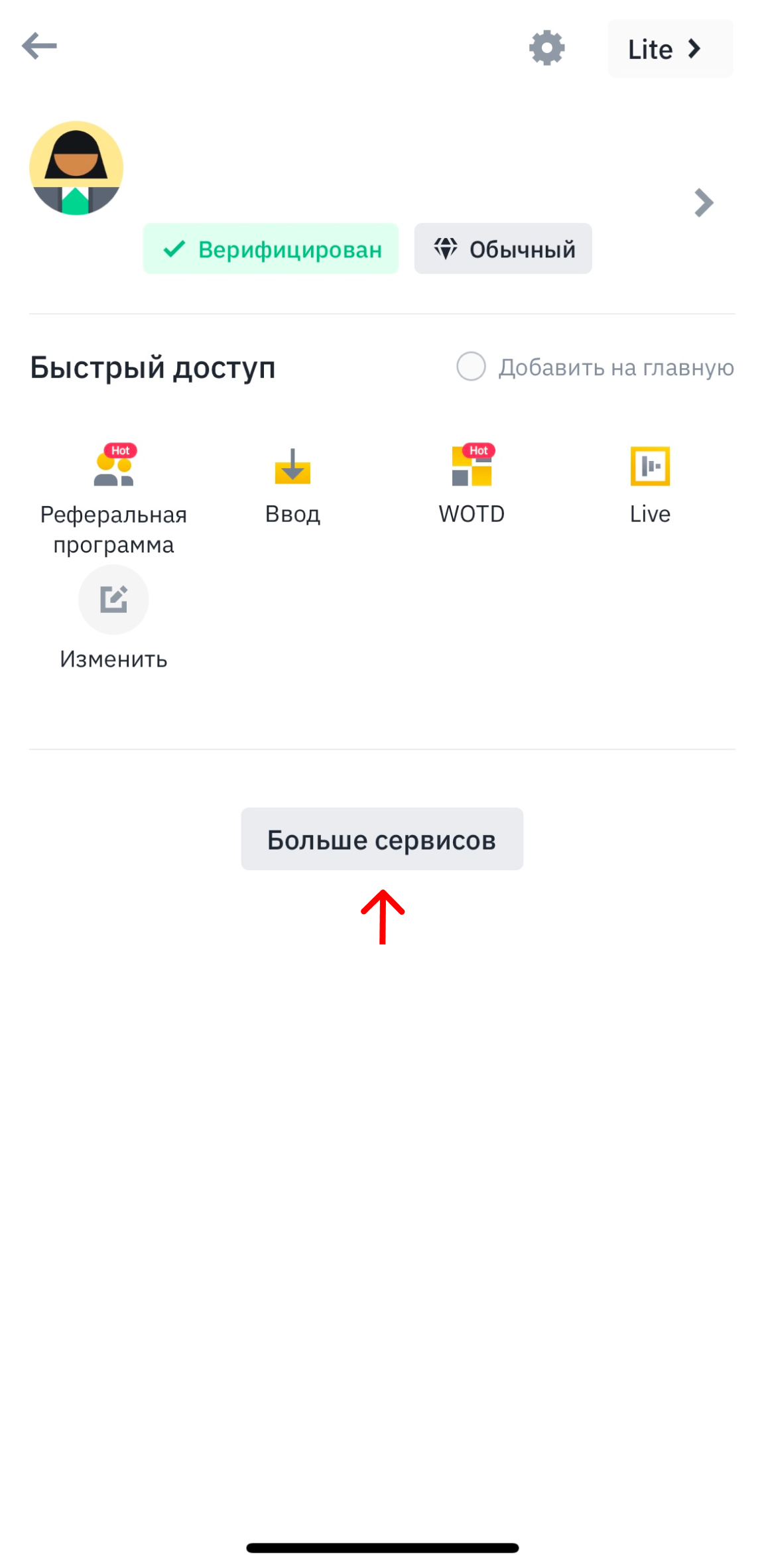This screenshot has height=1568, width=764.
Task: Open the Ввод deposit shortcut
Action: pyautogui.click(x=292, y=484)
